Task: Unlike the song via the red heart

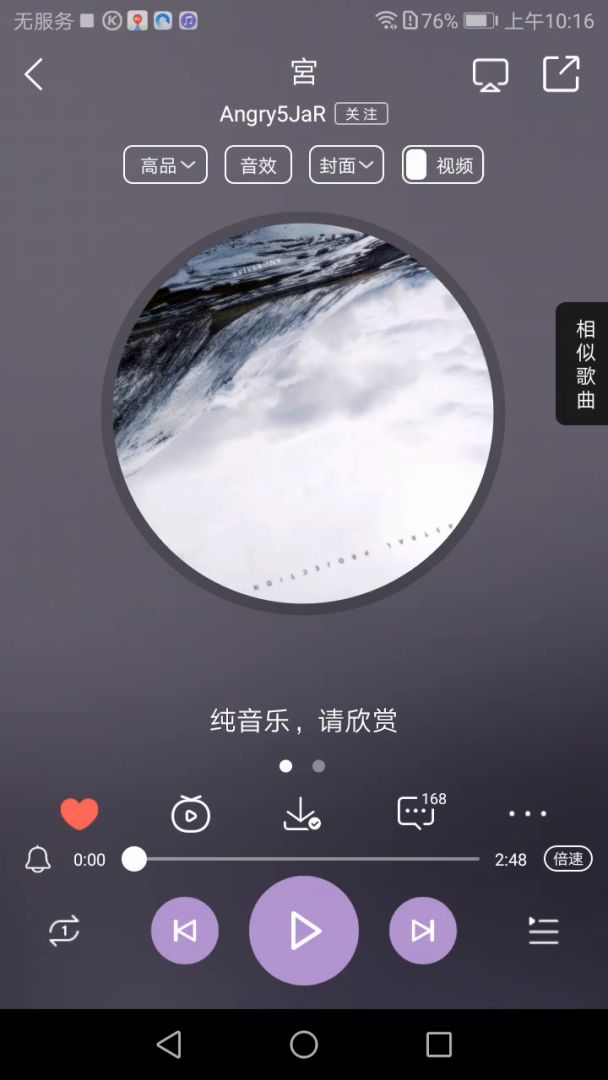Action: click(79, 814)
